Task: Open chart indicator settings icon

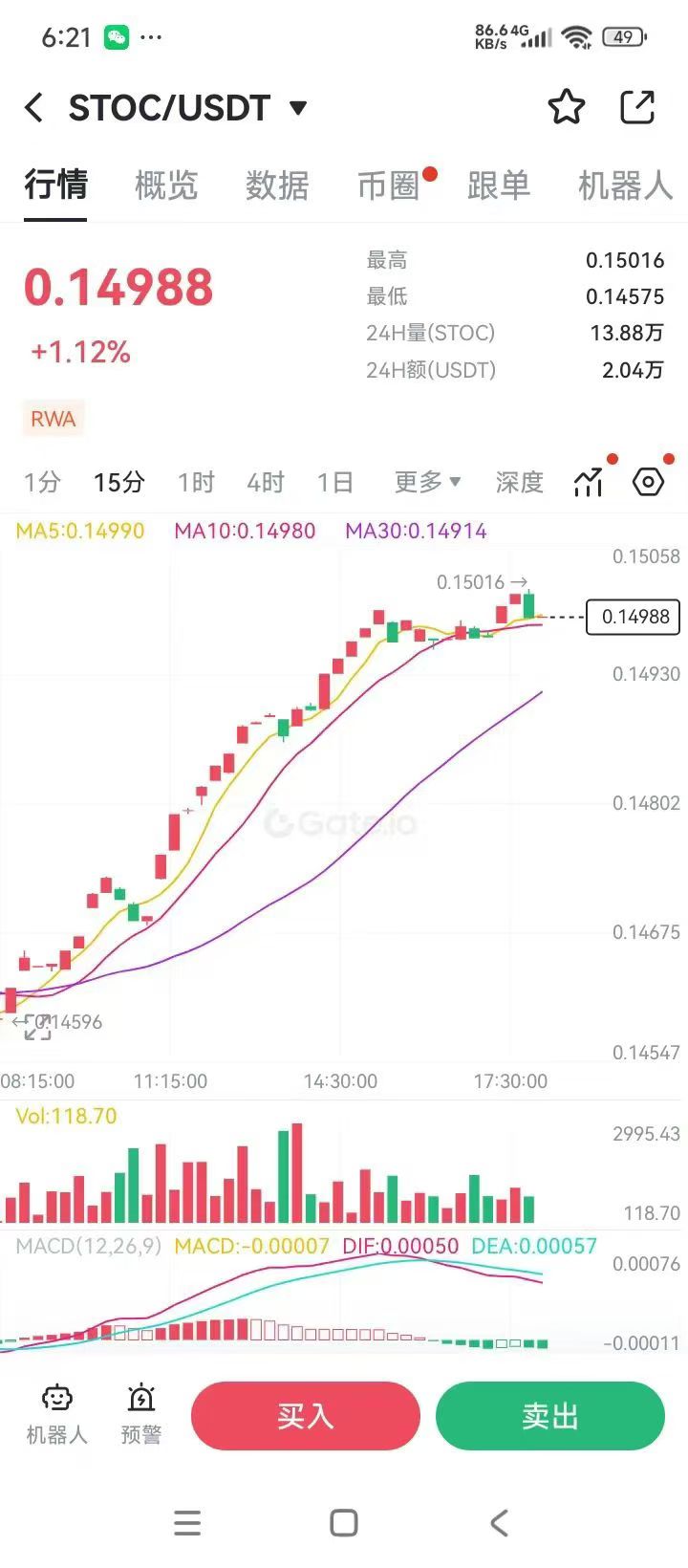Action: click(589, 483)
